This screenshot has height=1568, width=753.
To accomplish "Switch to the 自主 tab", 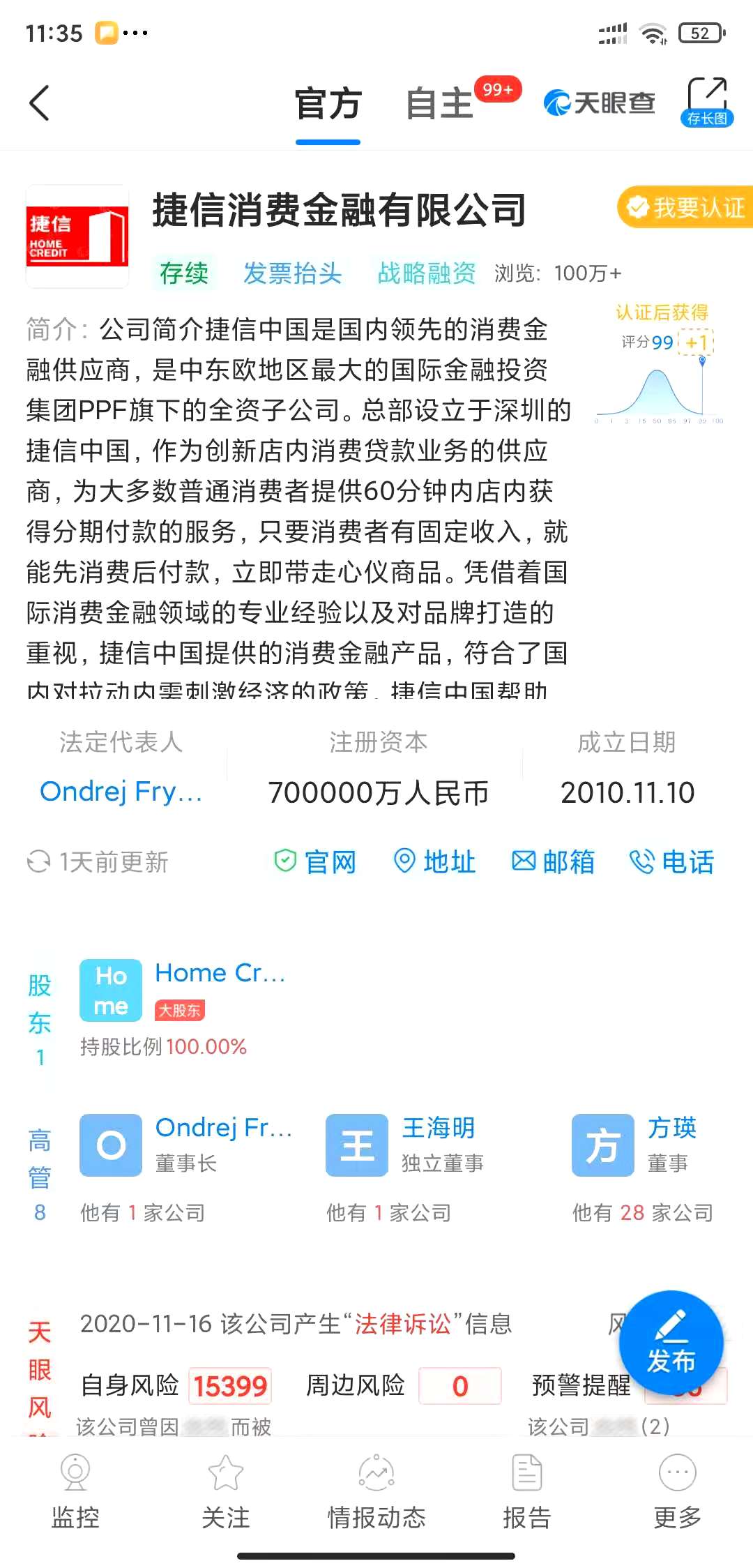I will coord(439,103).
